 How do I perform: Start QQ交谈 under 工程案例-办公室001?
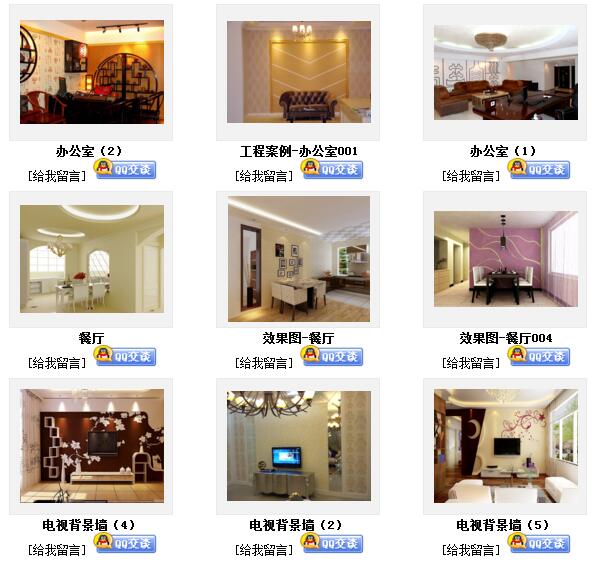332,169
